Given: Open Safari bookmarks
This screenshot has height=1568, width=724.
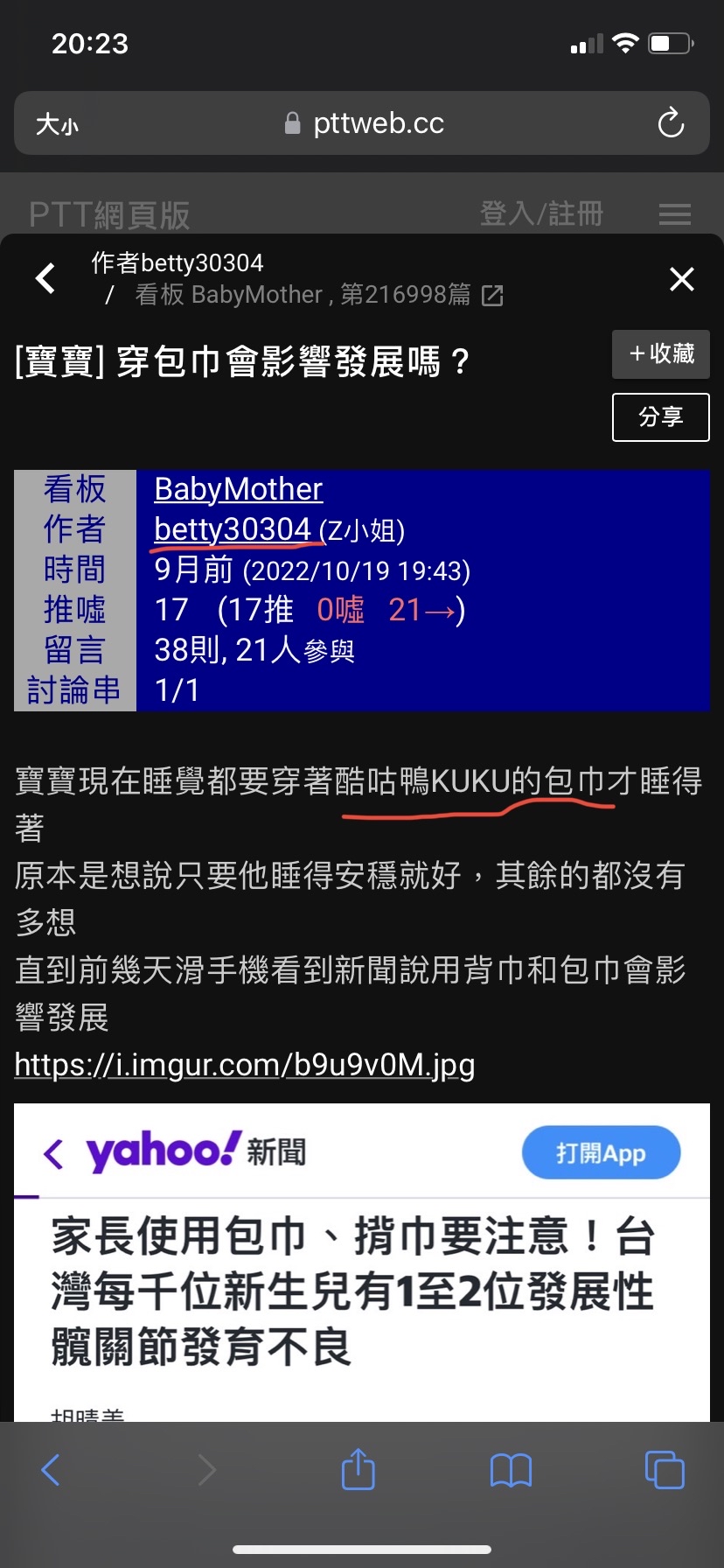Looking at the screenshot, I should click(511, 1470).
